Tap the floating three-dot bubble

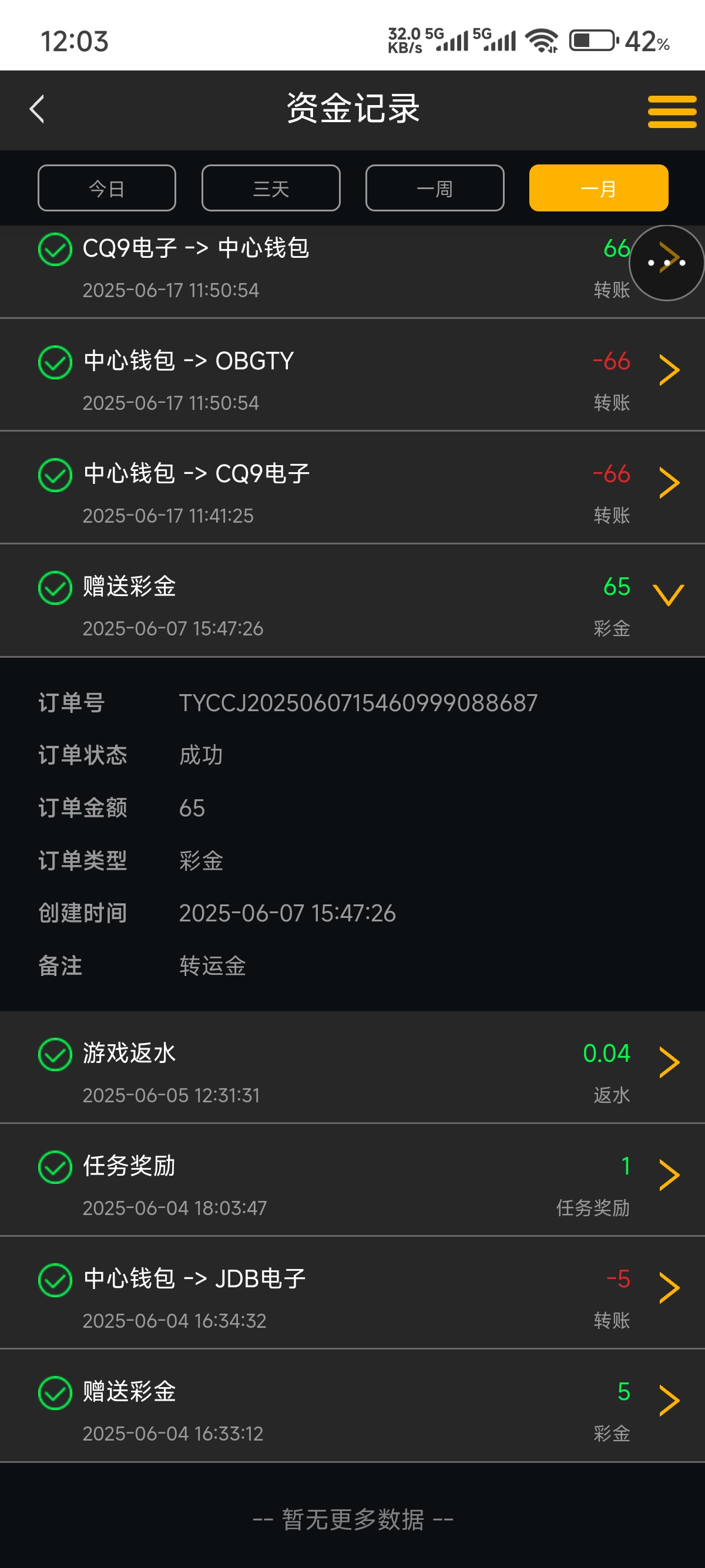click(667, 263)
